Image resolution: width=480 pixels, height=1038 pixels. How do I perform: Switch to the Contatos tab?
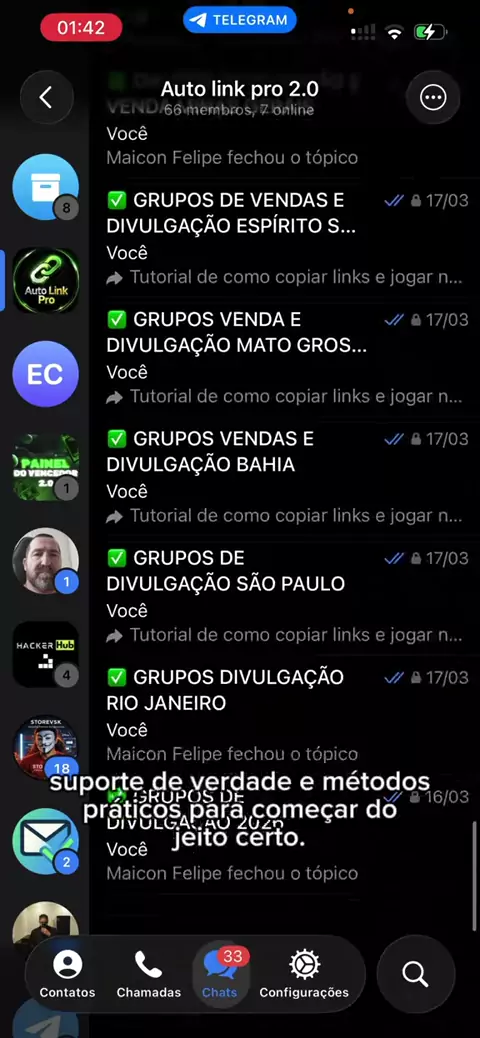click(67, 974)
